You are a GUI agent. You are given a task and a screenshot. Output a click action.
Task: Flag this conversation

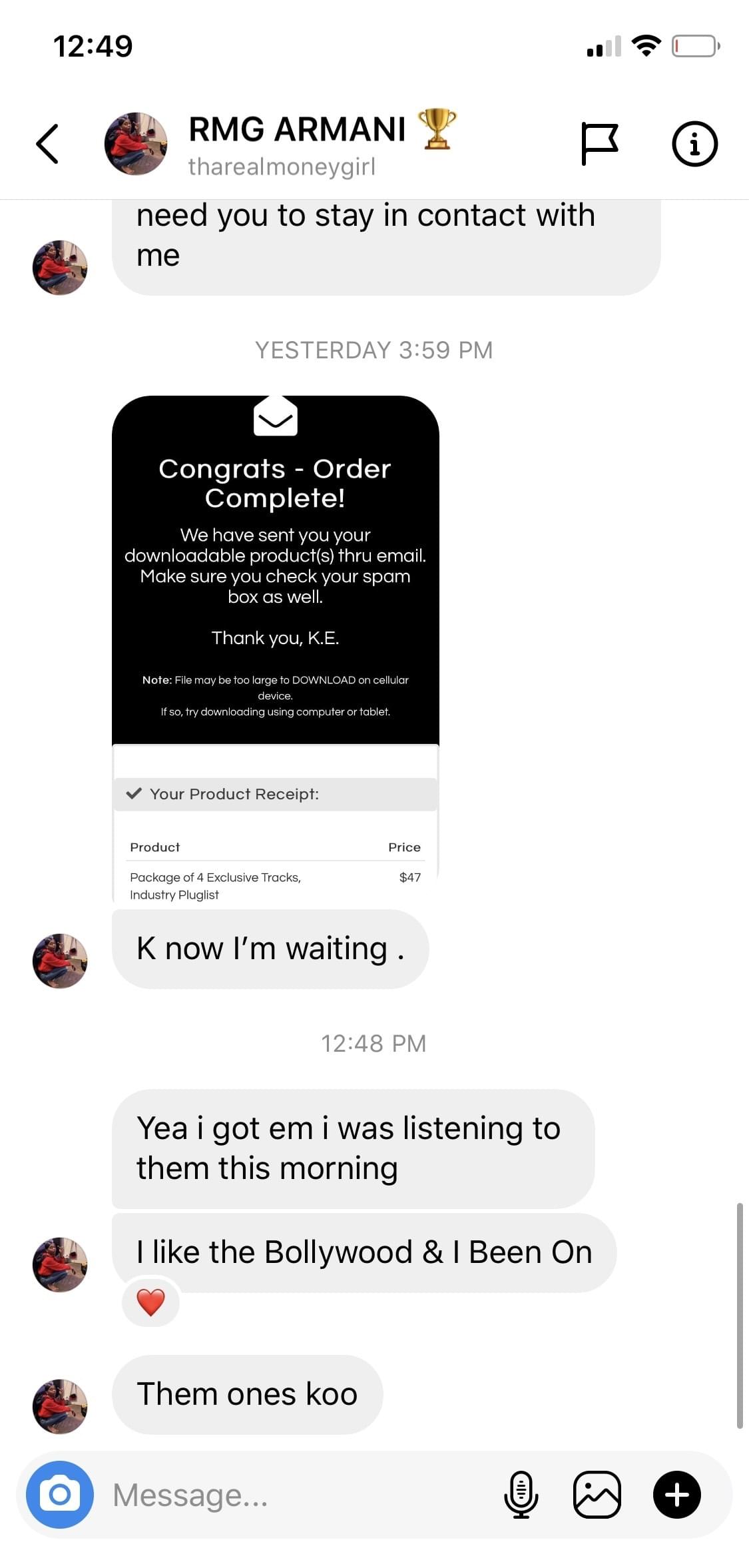[599, 143]
